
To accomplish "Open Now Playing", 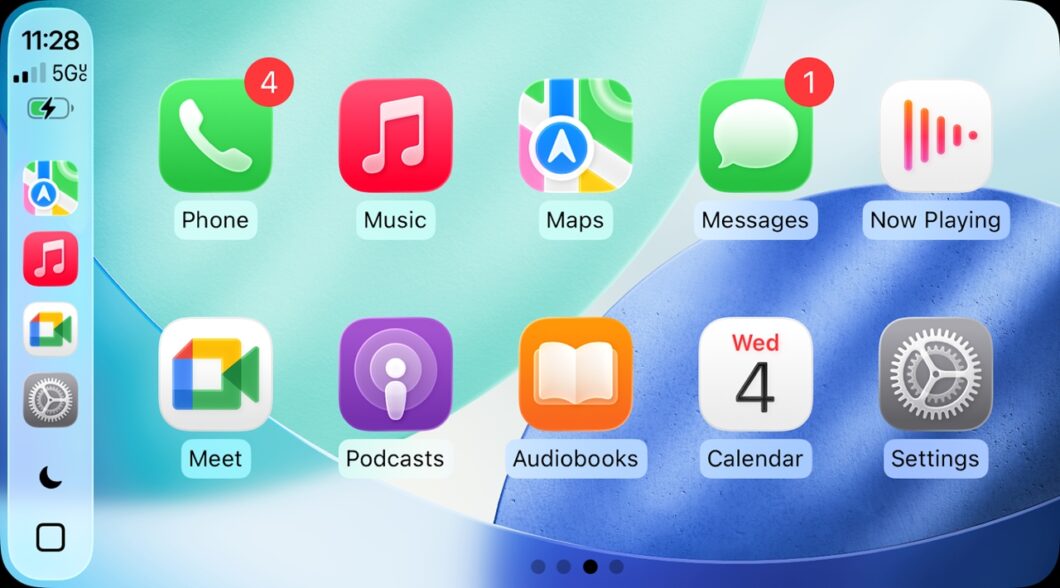I will pyautogui.click(x=935, y=136).
